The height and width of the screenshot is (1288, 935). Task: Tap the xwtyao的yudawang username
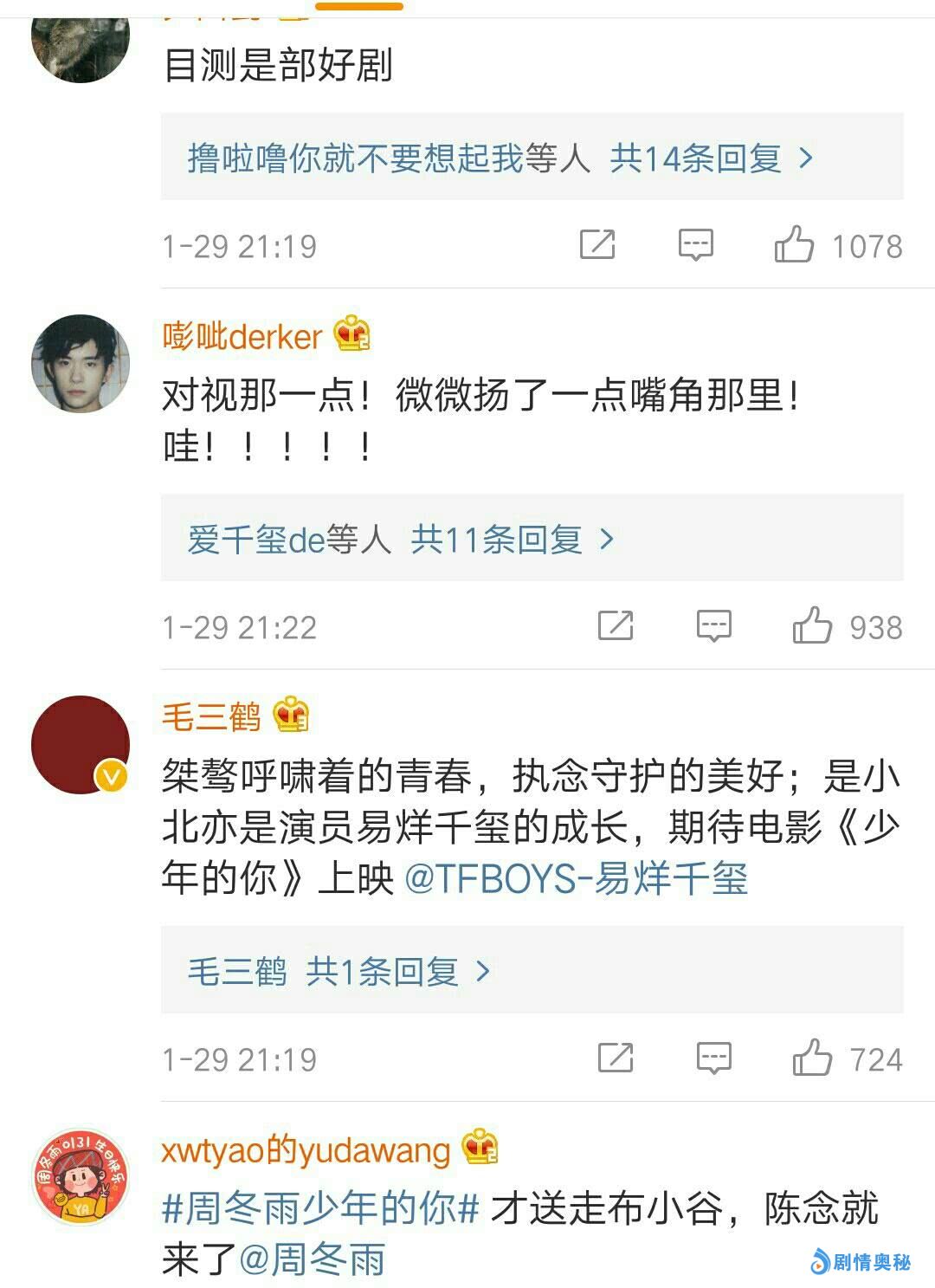click(x=306, y=1150)
